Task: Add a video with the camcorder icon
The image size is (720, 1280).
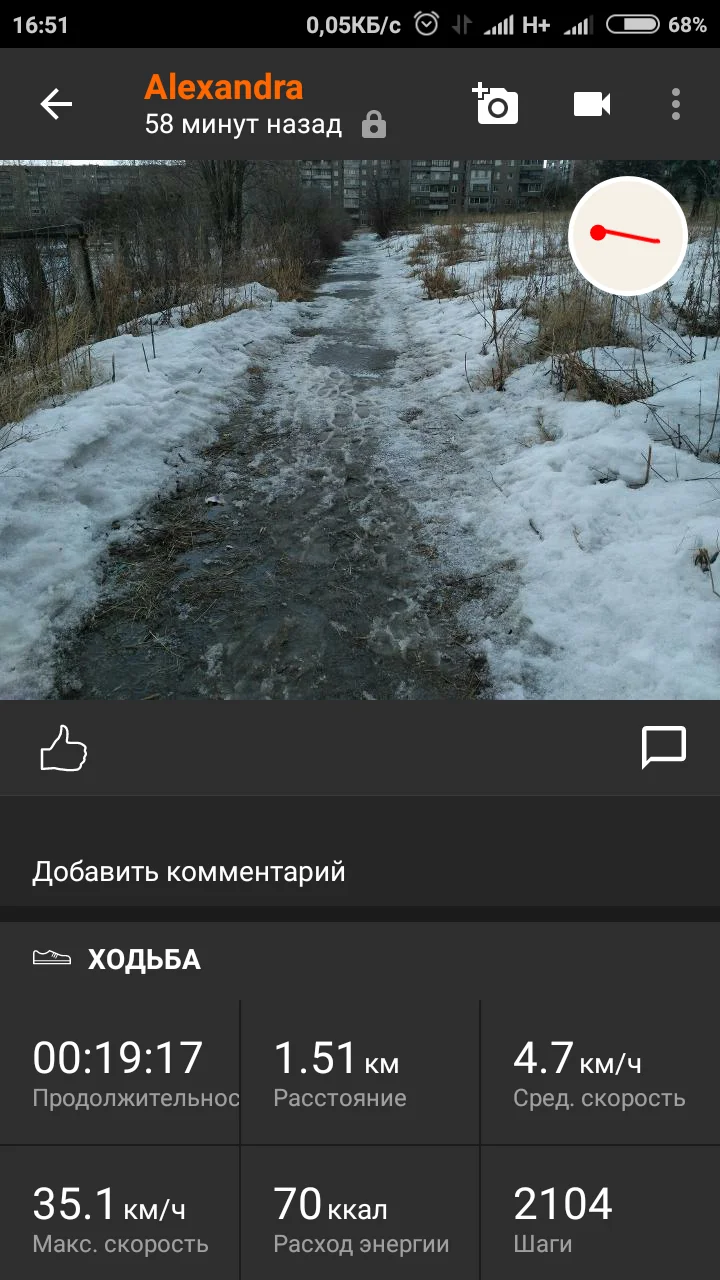Action: pyautogui.click(x=592, y=104)
